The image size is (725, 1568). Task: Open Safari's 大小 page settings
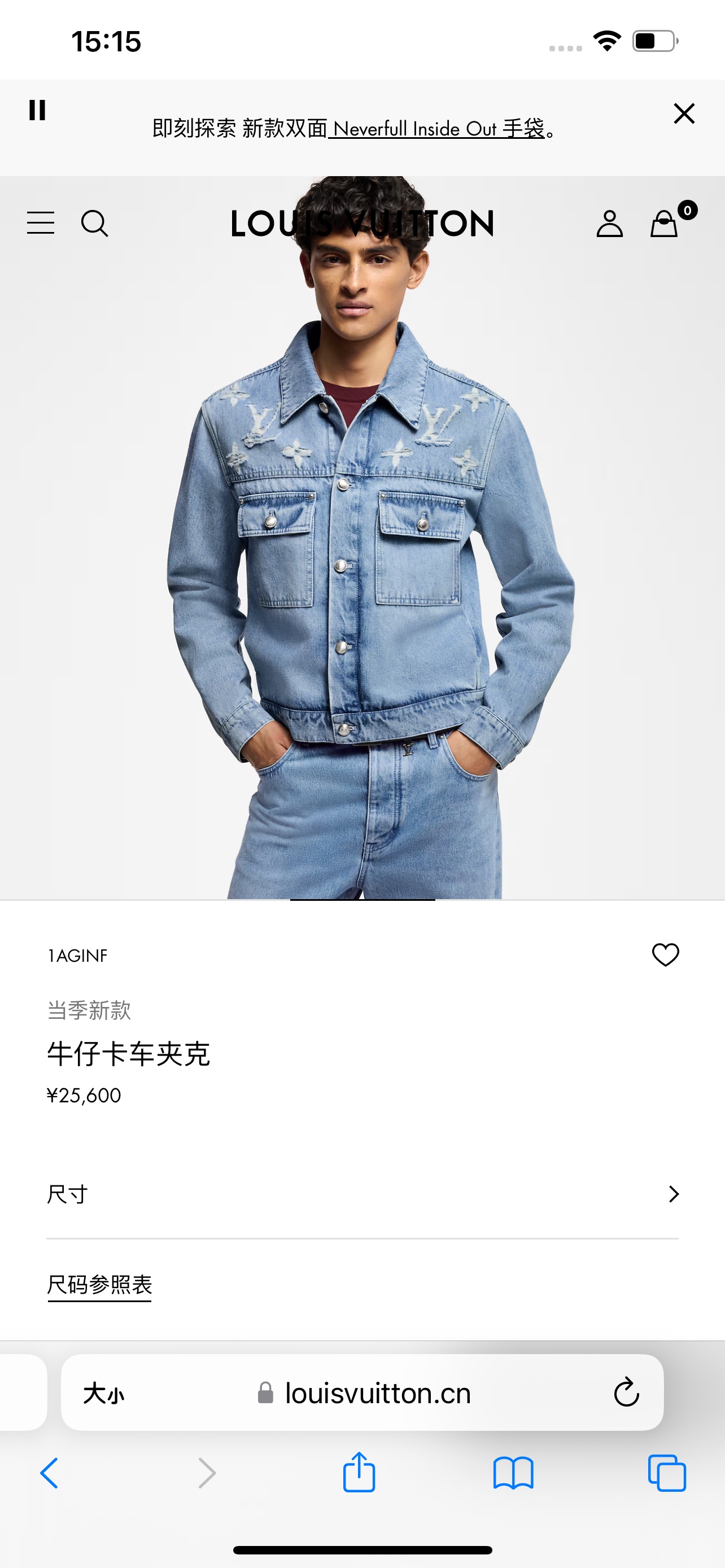[103, 1392]
